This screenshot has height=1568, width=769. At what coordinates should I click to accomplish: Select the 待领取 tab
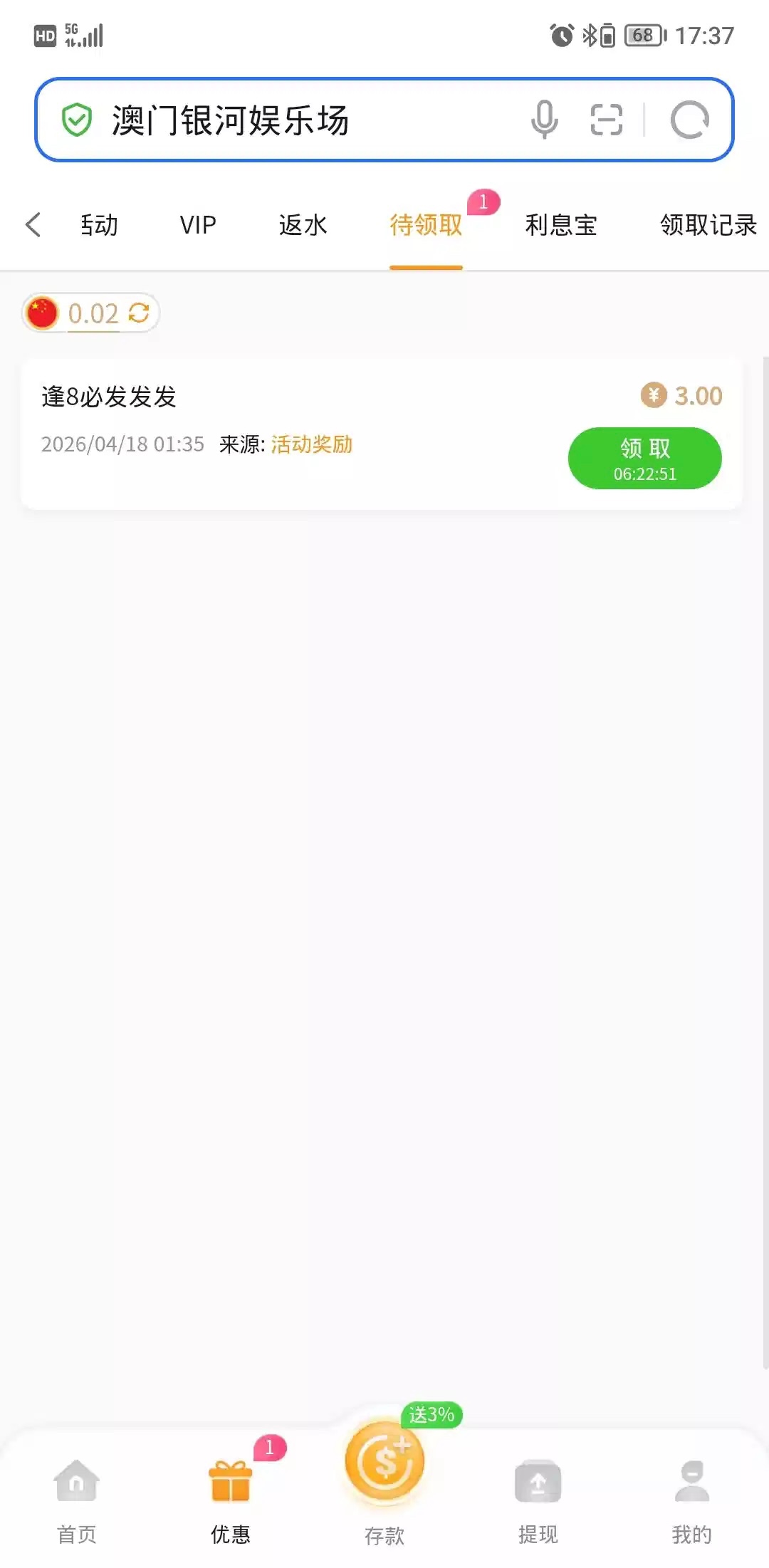(426, 225)
